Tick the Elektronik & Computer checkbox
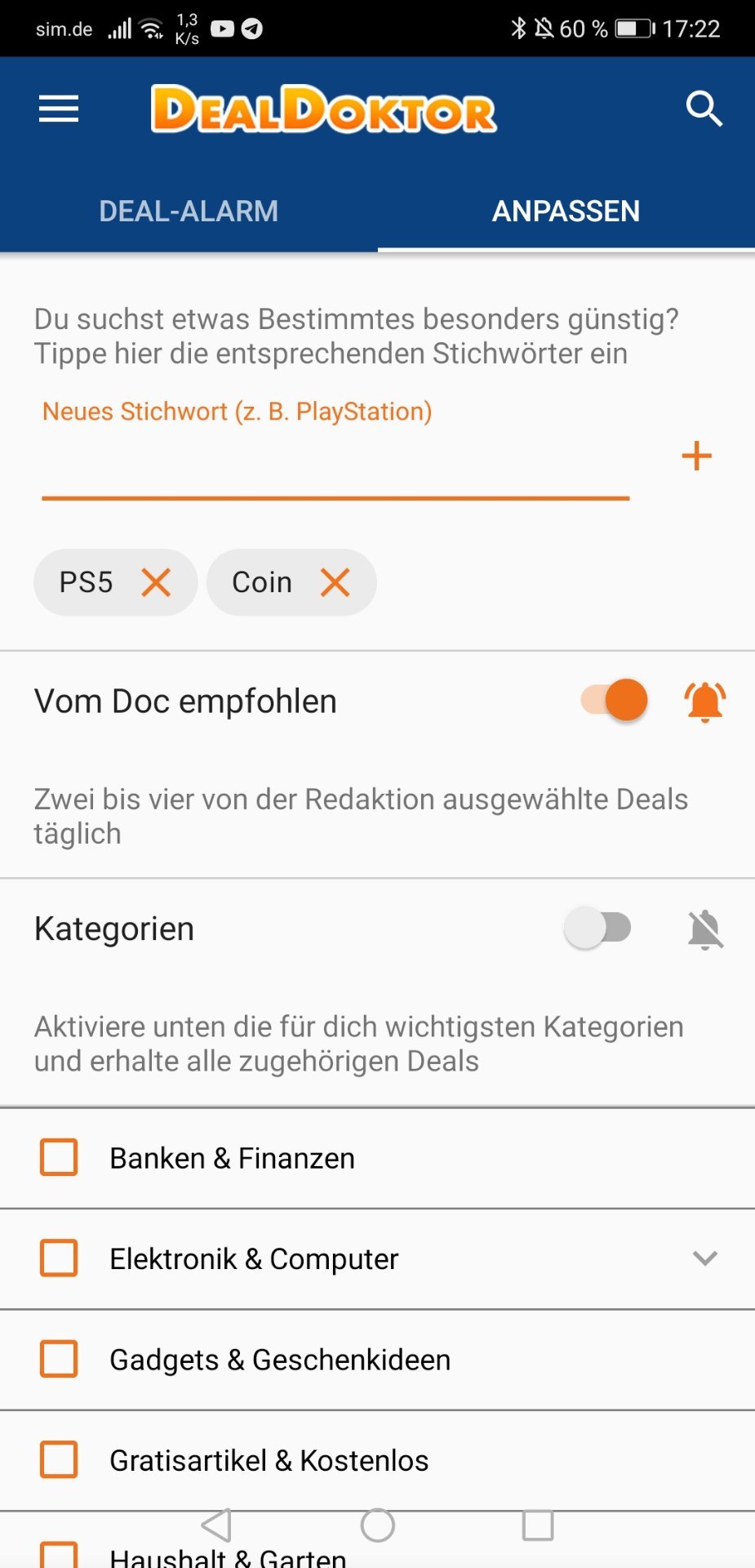755x1568 pixels. pos(59,1258)
